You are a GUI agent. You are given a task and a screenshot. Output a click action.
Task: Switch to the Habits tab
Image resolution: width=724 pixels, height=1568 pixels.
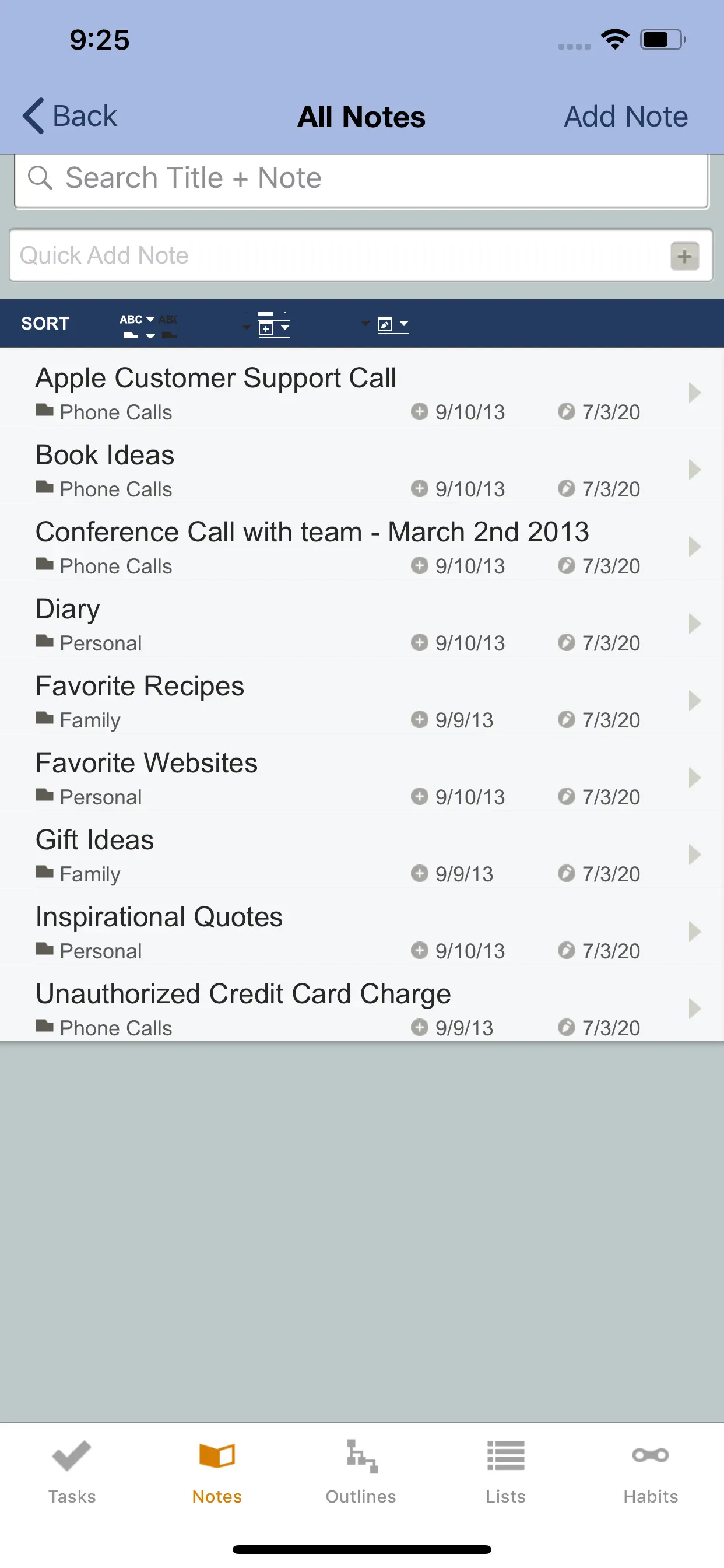click(x=651, y=1472)
